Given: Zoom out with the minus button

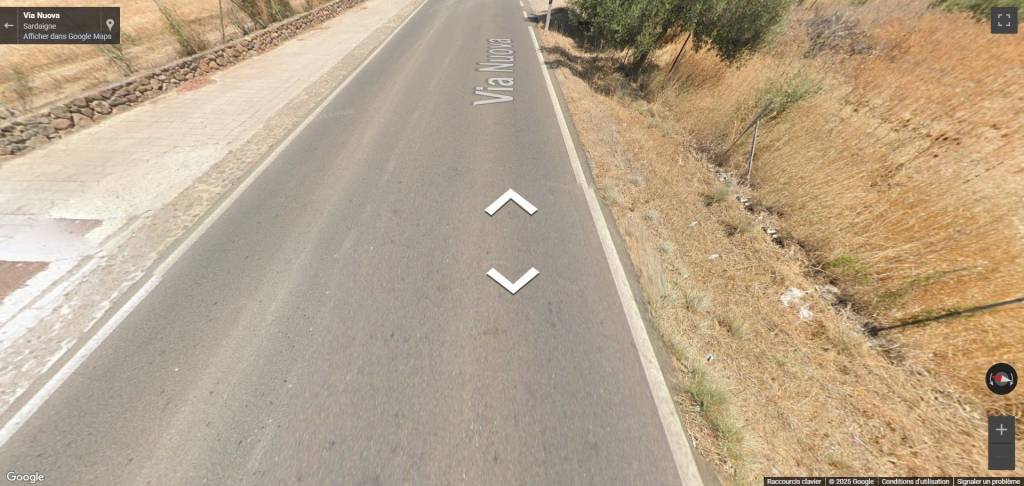Looking at the screenshot, I should click(x=1001, y=457).
